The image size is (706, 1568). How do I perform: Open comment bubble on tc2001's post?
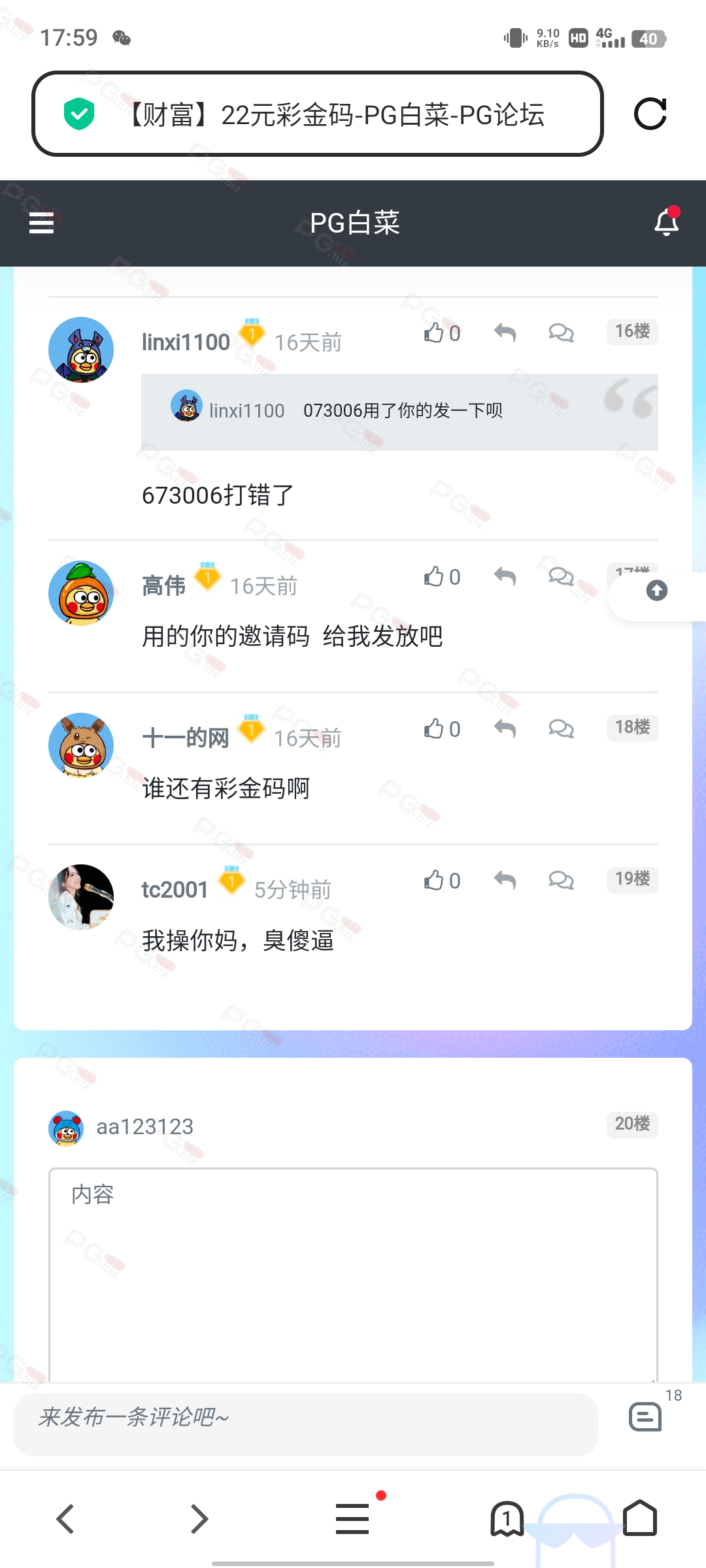(561, 881)
